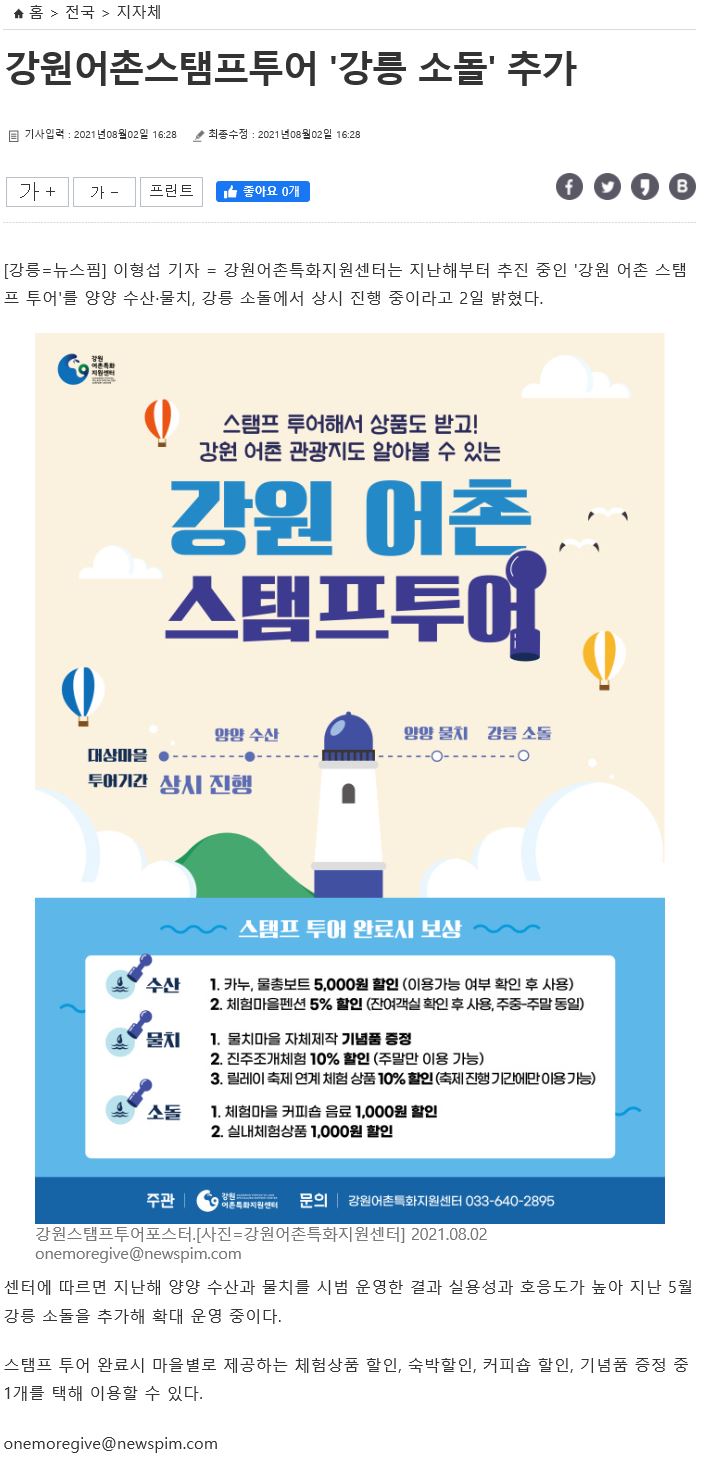Like the article with 좋아요 button
Viewport: 706px width, 1460px height.
click(263, 192)
